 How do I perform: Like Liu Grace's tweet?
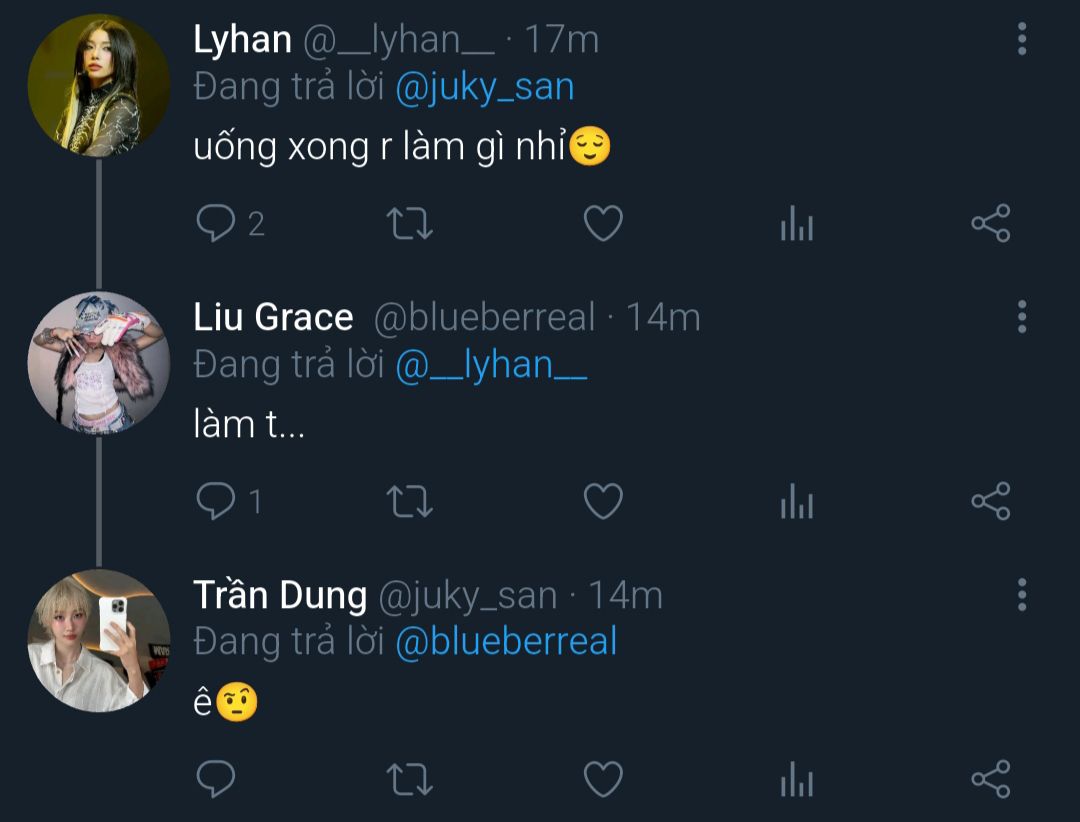(603, 501)
